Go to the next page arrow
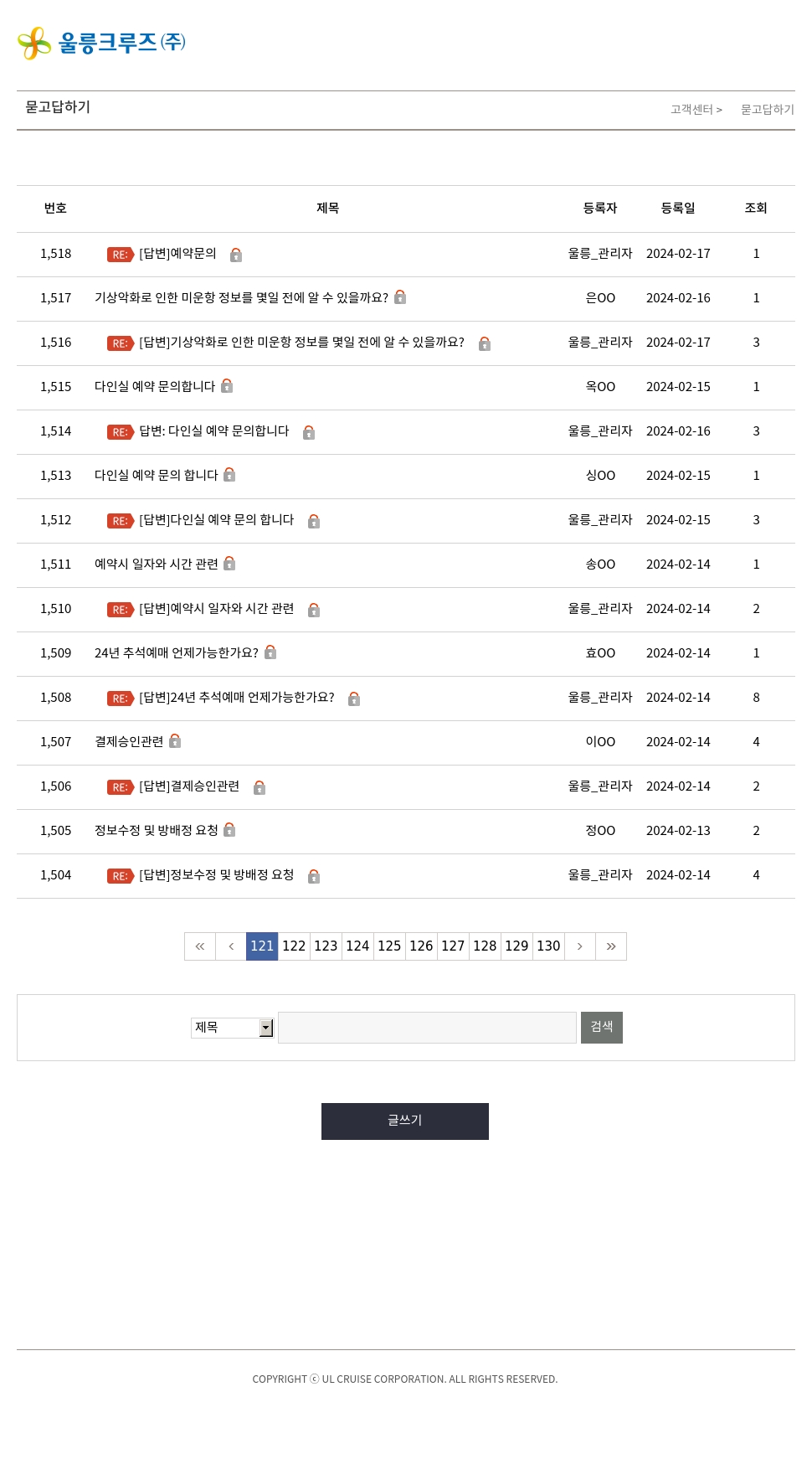Screen dimensions: 812x1459 tap(580, 946)
